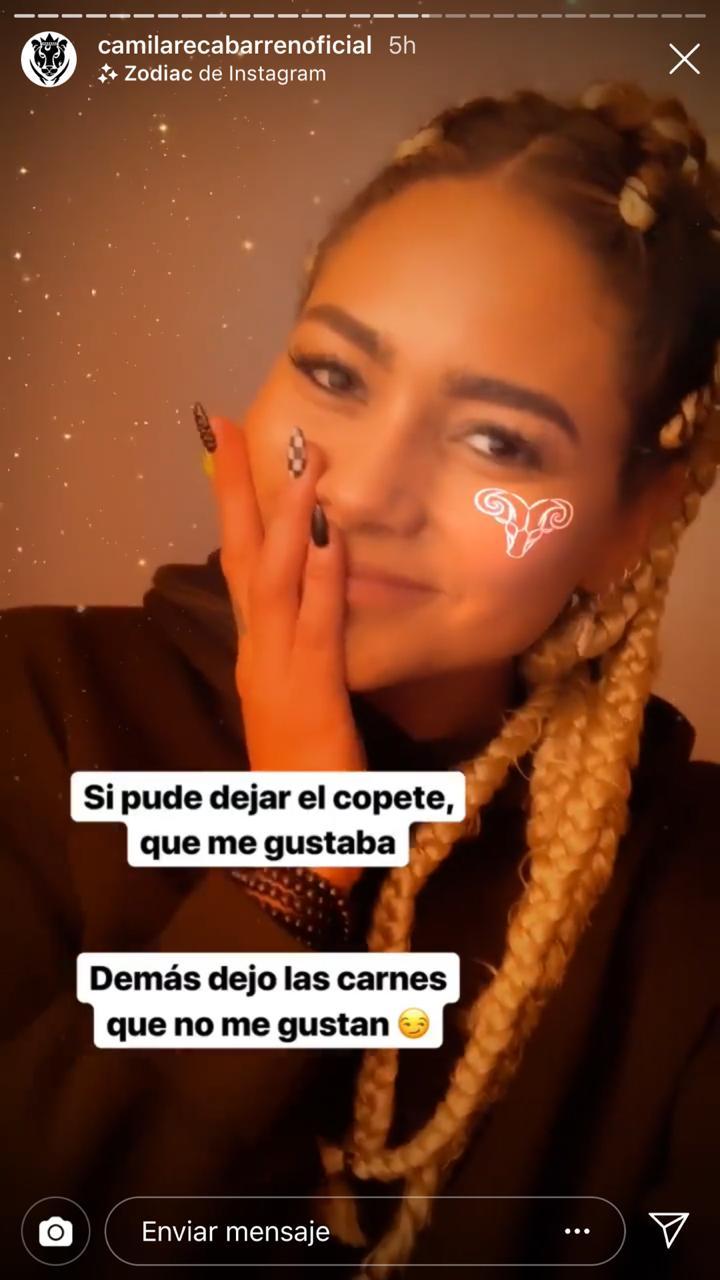Share this story via paper plane
Viewport: 720px width, 1280px height.
click(669, 1230)
